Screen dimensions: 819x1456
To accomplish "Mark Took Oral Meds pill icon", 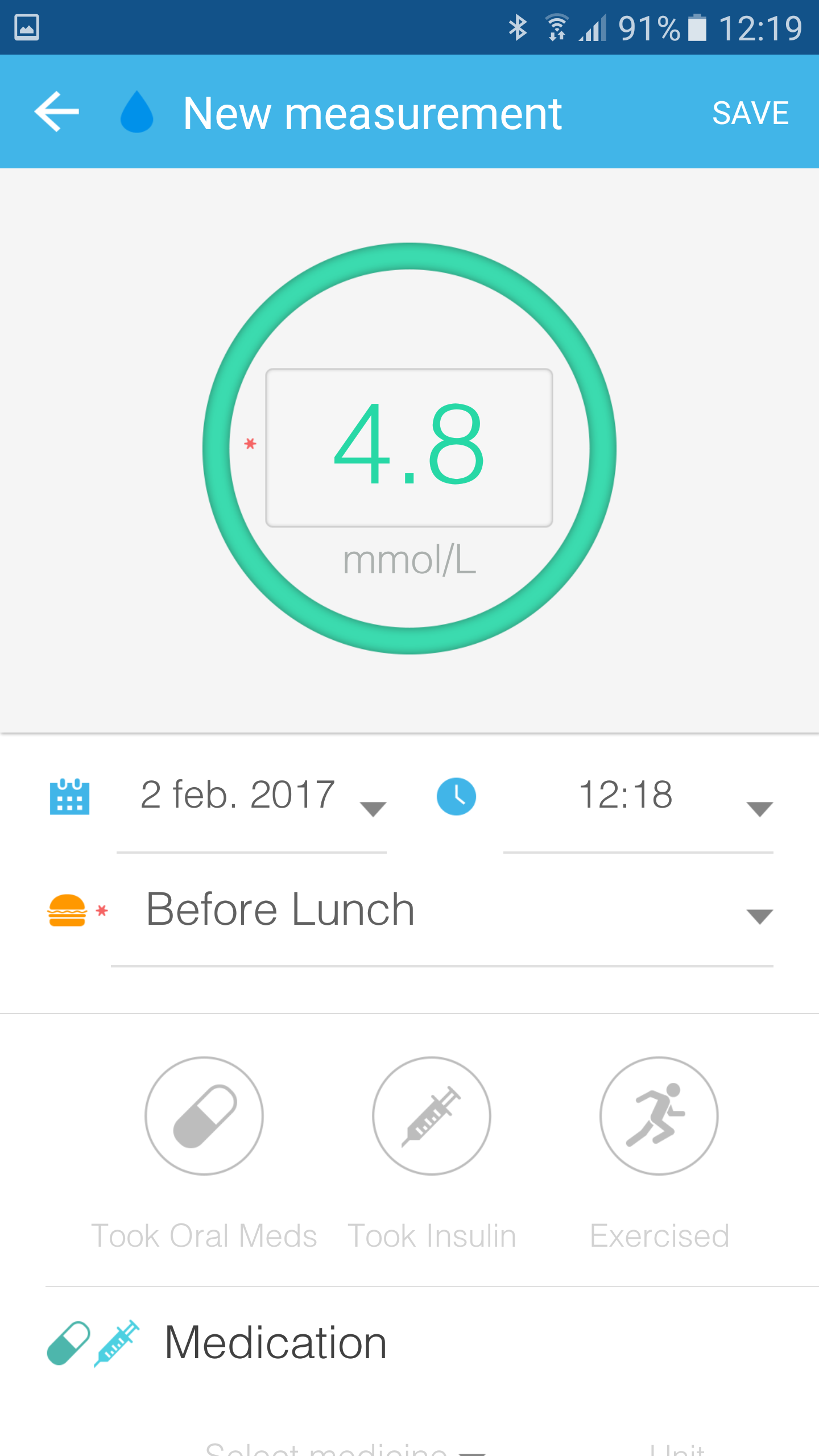I will point(204,1116).
